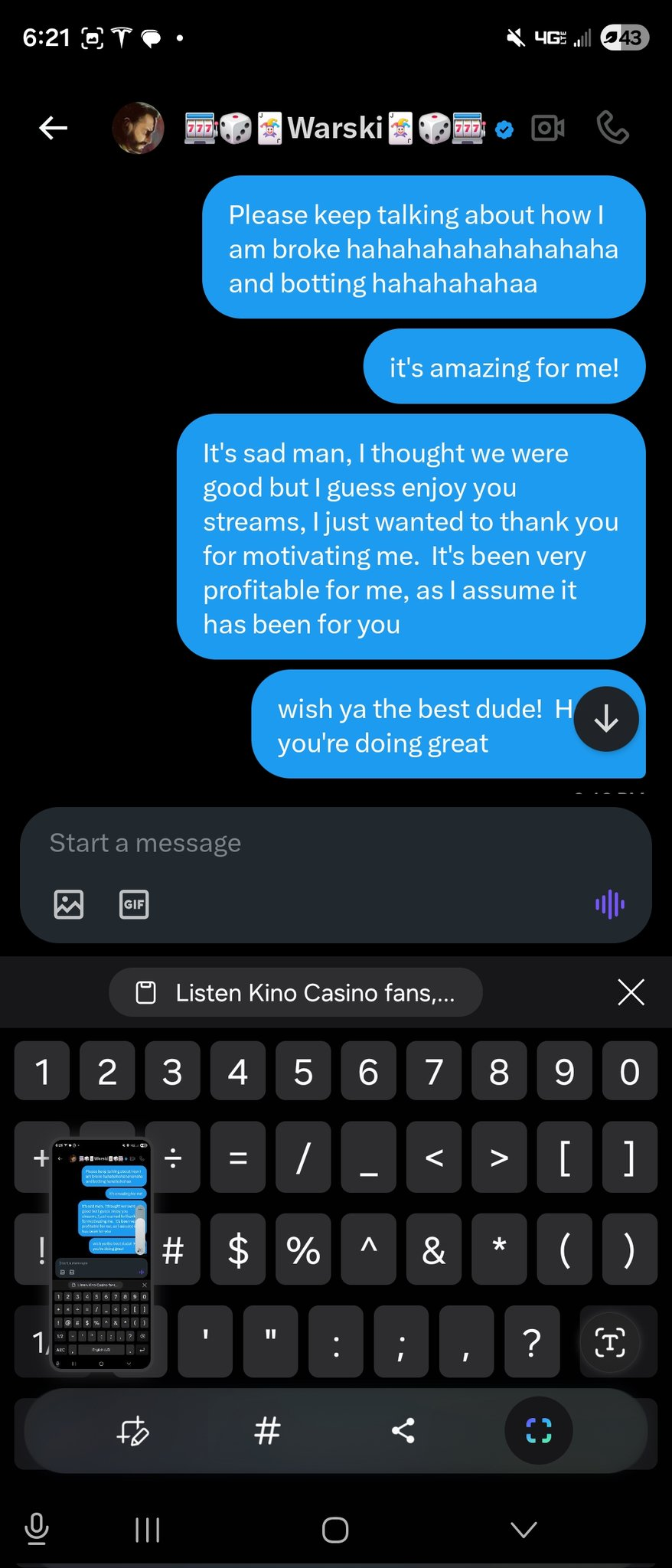Go back from the Warski chat
Viewport: 672px width, 1568px height.
click(53, 128)
